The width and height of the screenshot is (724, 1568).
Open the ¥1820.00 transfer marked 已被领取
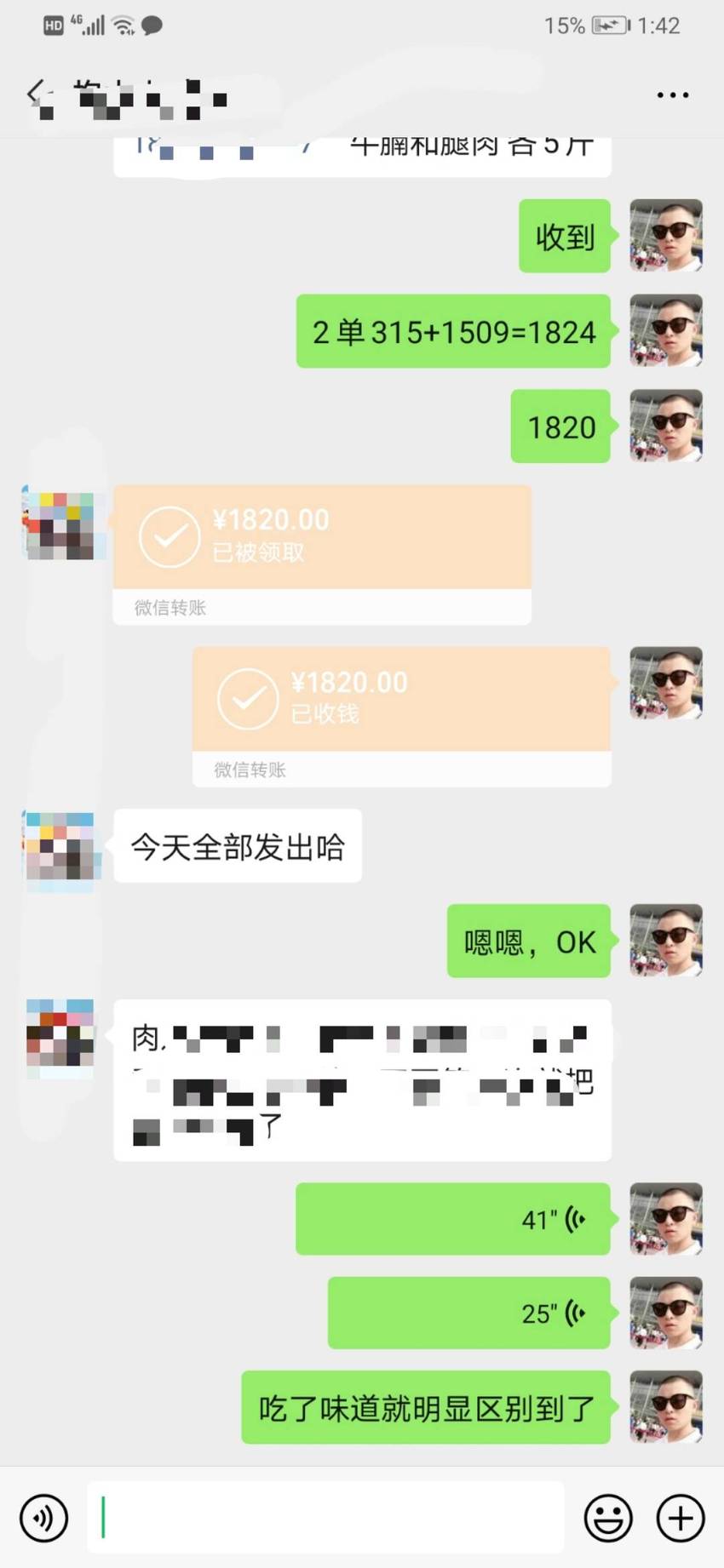[x=322, y=554]
